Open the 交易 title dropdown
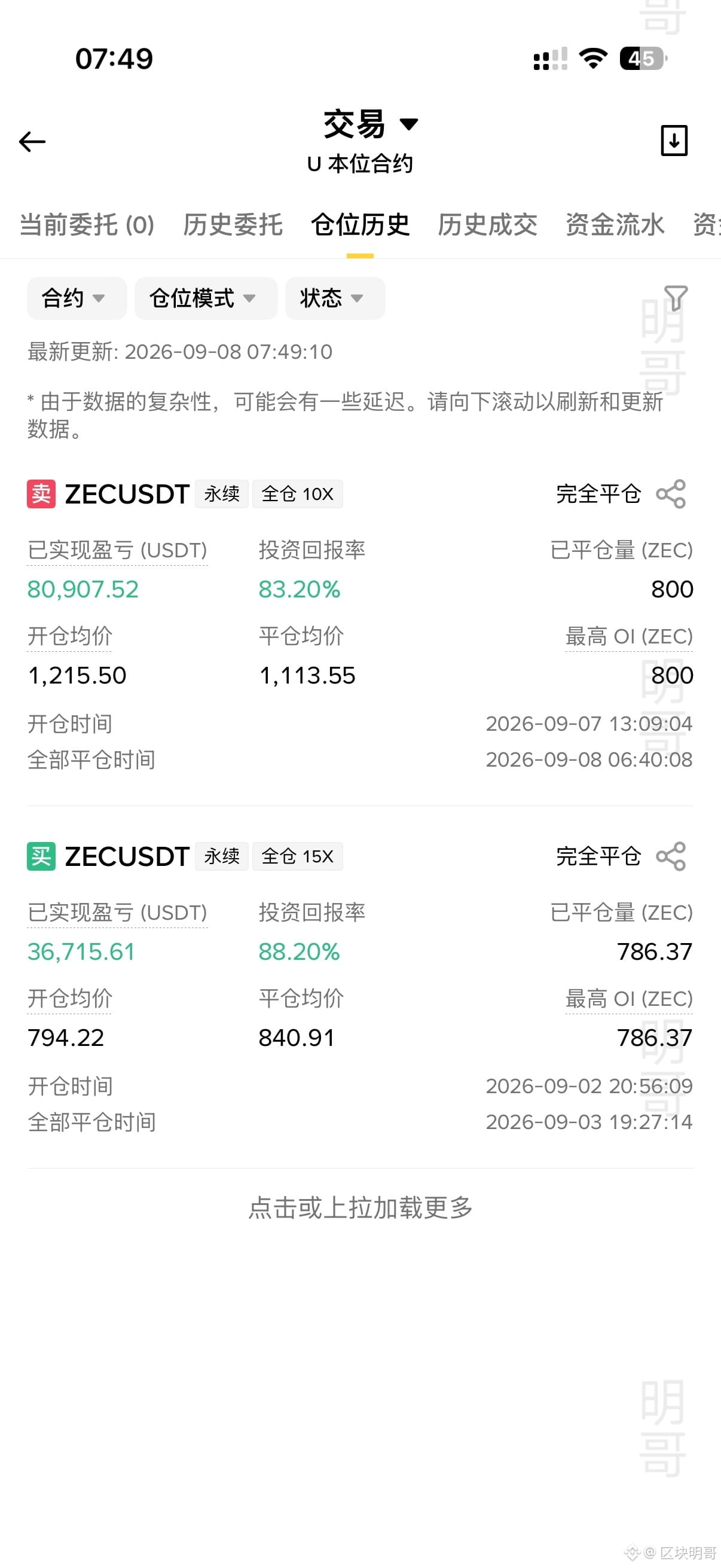This screenshot has width=721, height=1568. (x=371, y=124)
